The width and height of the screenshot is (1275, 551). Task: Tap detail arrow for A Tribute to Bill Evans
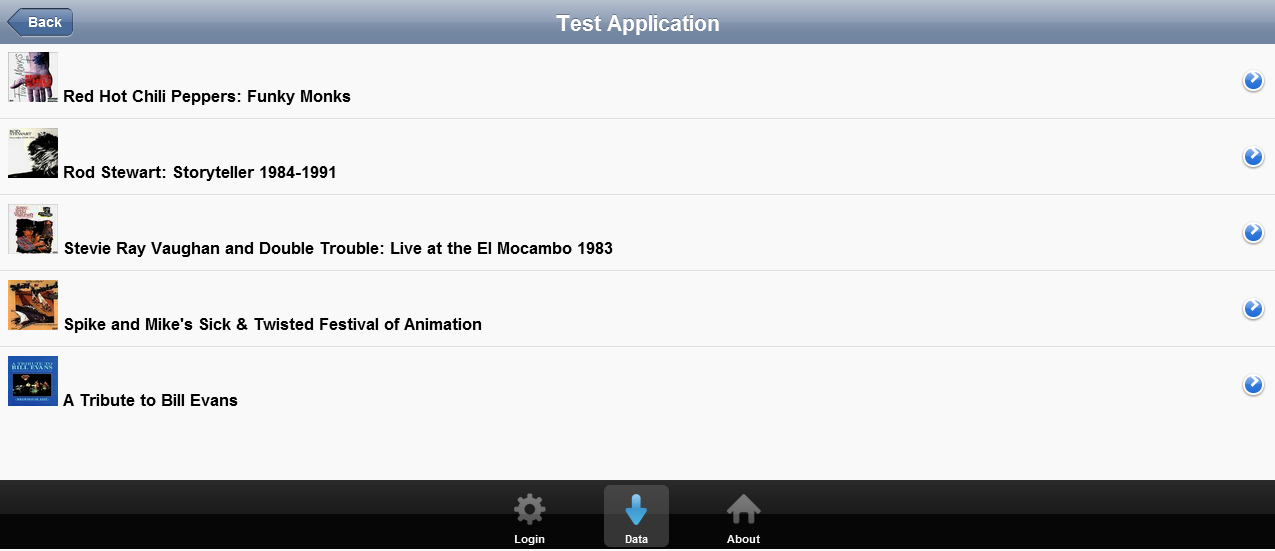coord(1253,385)
